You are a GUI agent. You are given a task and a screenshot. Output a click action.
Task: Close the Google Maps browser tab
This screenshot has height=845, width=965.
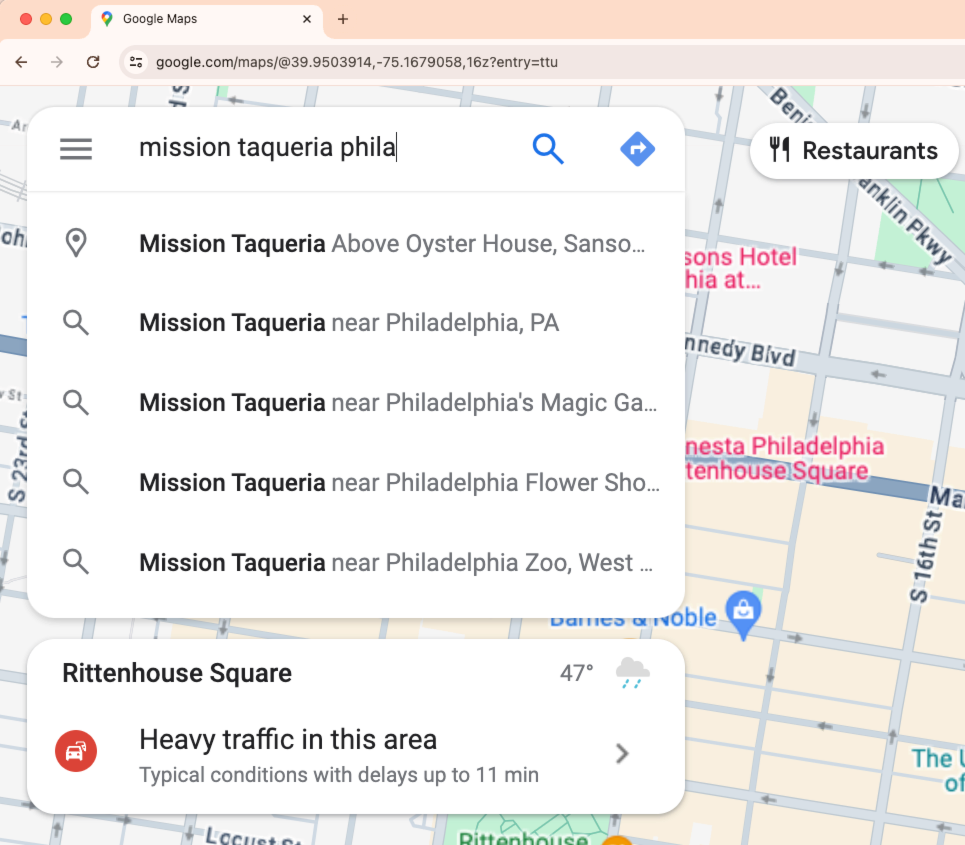click(x=307, y=19)
